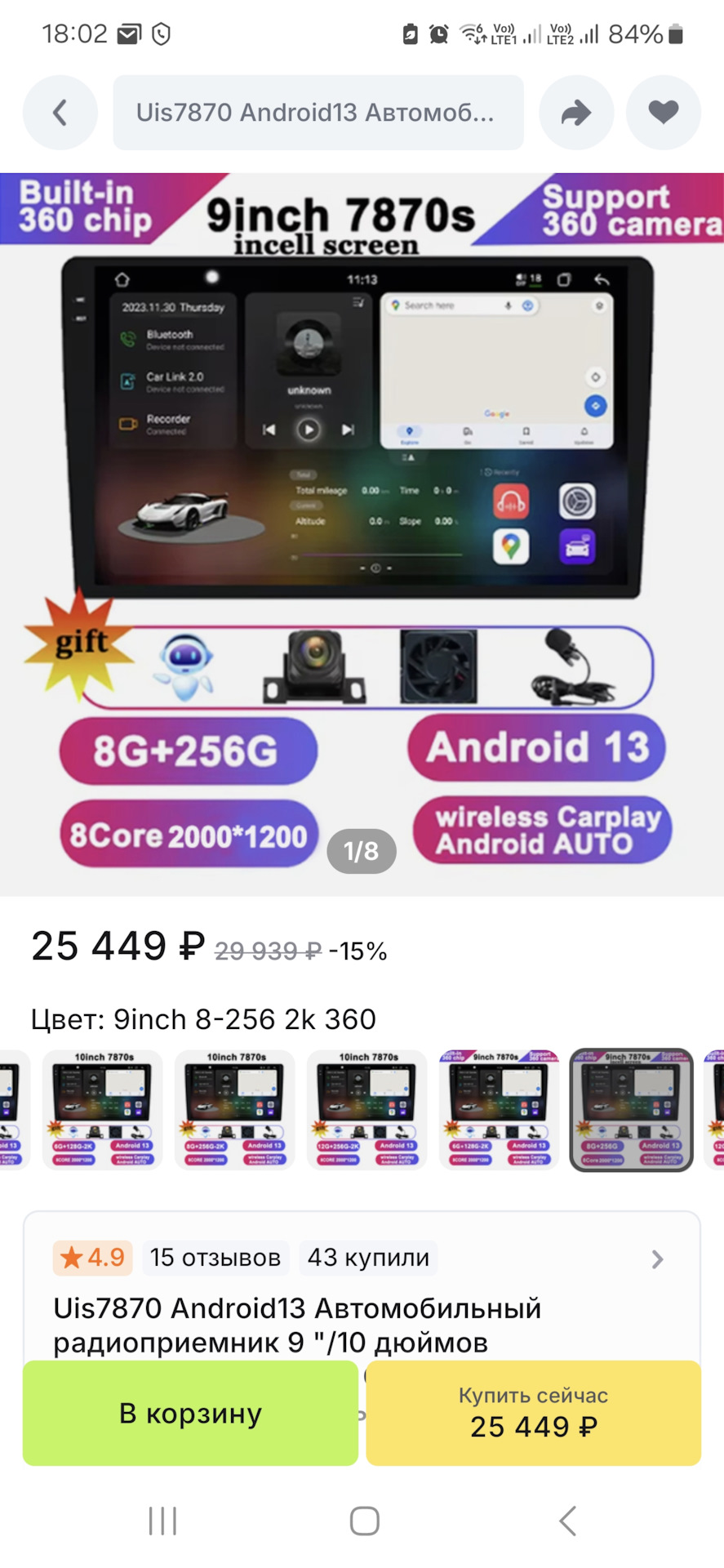Select the 10inch 8G+256G-2K color variant
This screenshot has width=724, height=1568.
click(235, 1110)
